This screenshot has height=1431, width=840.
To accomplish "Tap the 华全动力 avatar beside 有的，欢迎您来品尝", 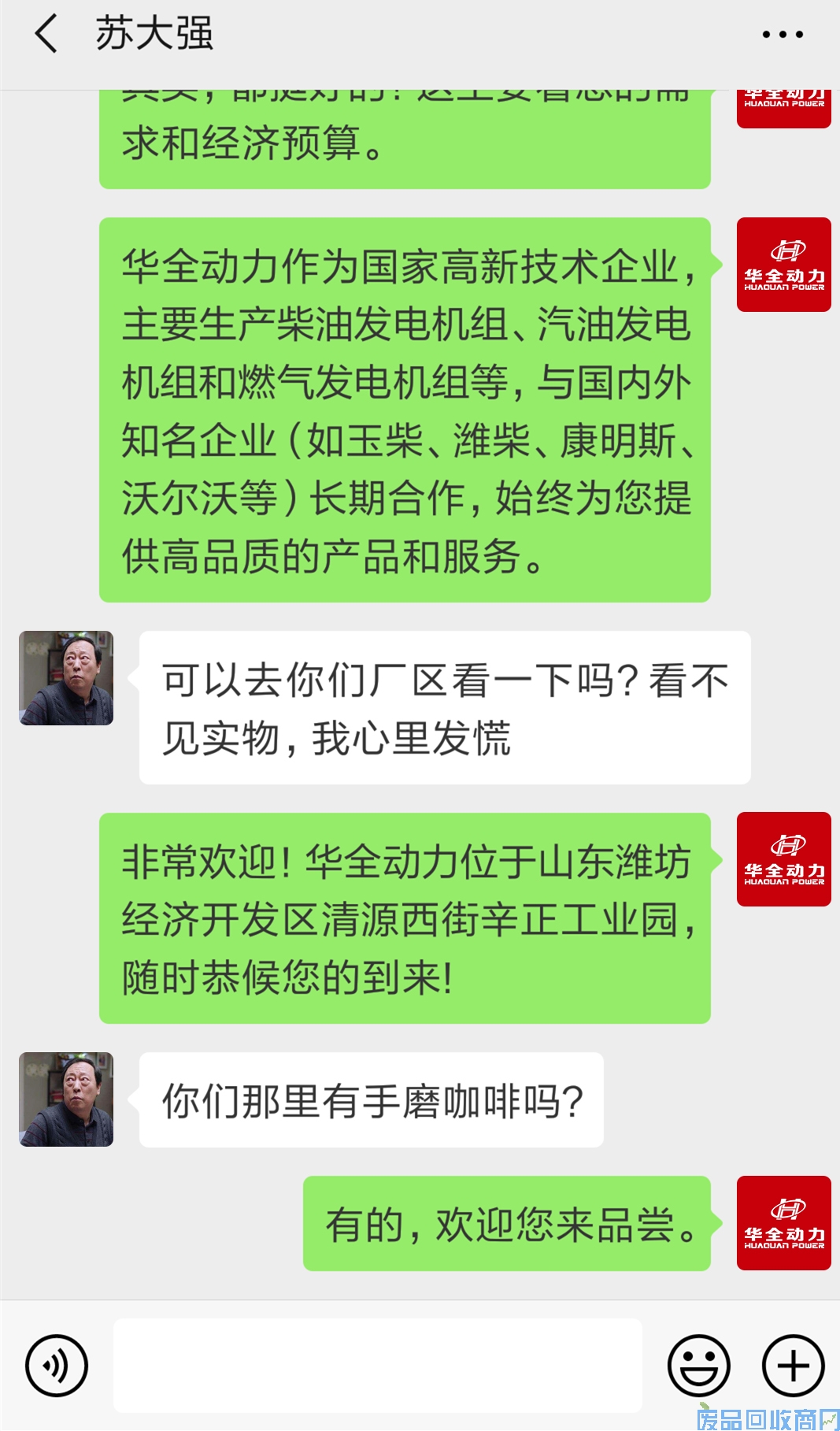I will pos(784,1223).
